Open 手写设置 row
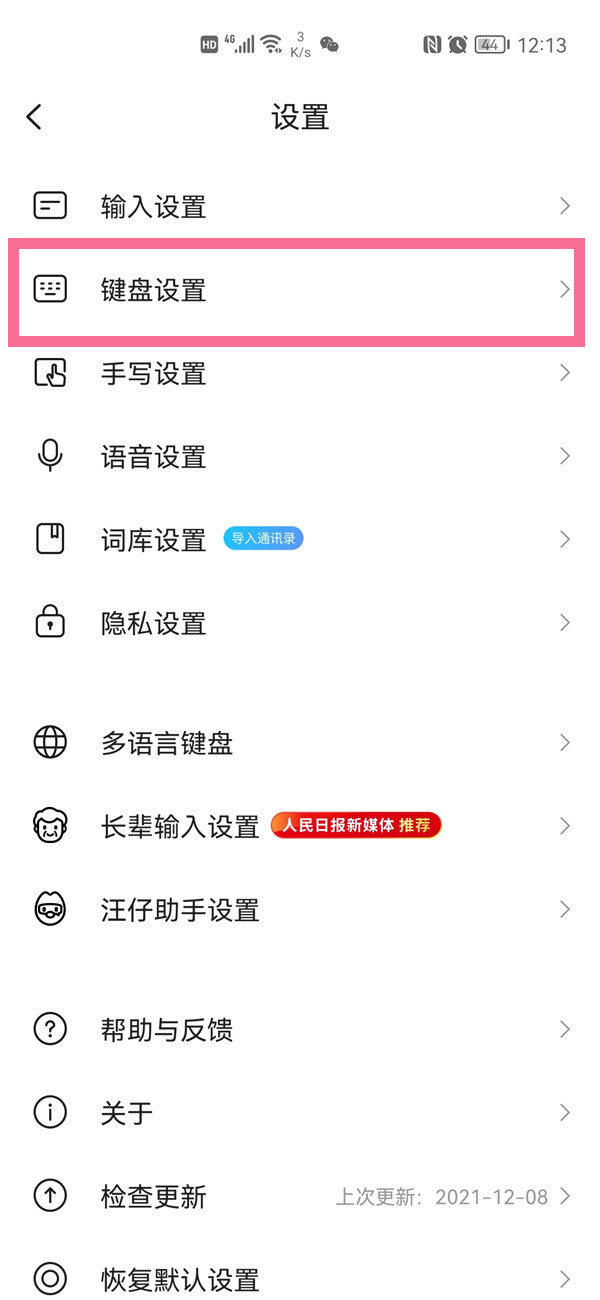The image size is (600, 1300). pos(300,374)
